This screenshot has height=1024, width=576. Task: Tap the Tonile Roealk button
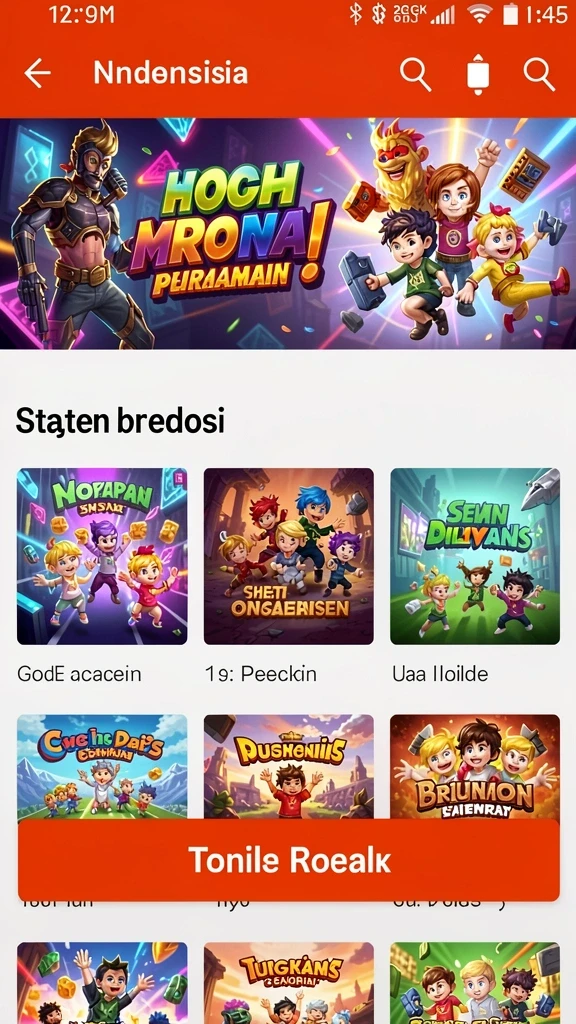click(x=289, y=860)
